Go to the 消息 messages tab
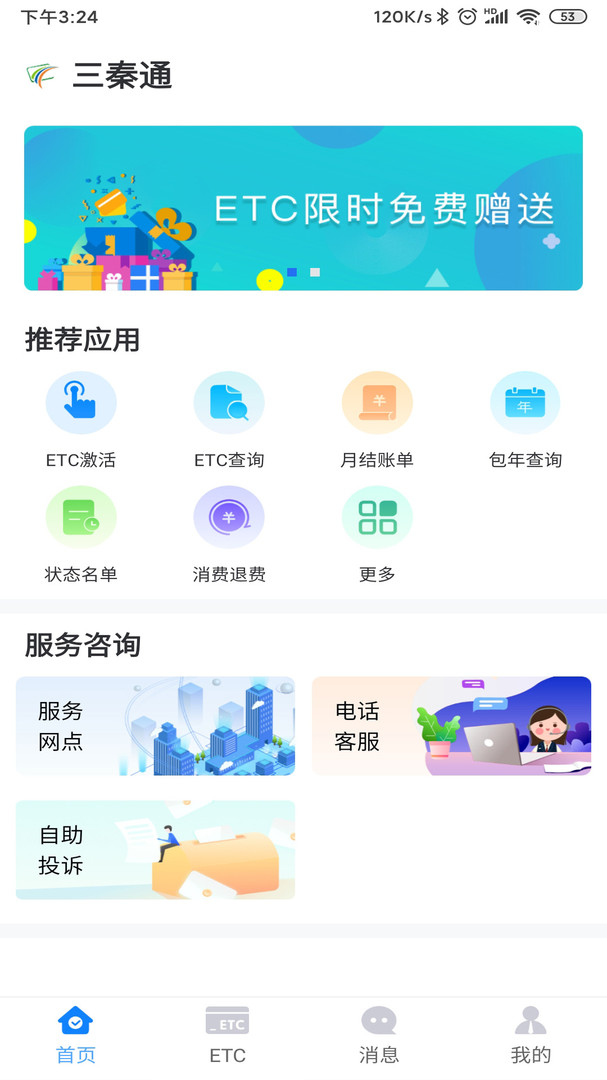Image resolution: width=607 pixels, height=1080 pixels. [x=379, y=1035]
